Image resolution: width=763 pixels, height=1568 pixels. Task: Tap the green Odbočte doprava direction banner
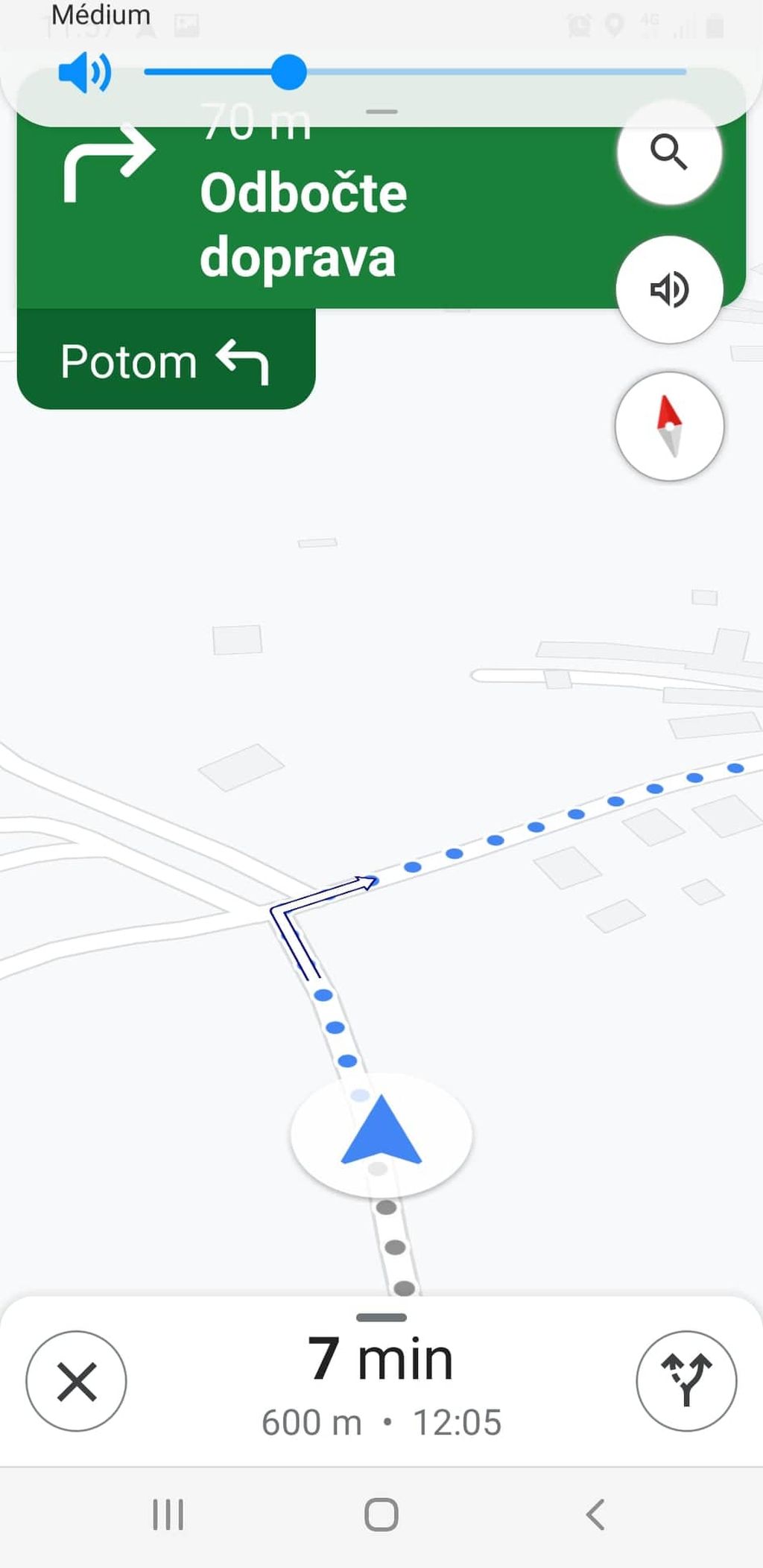pos(313,216)
